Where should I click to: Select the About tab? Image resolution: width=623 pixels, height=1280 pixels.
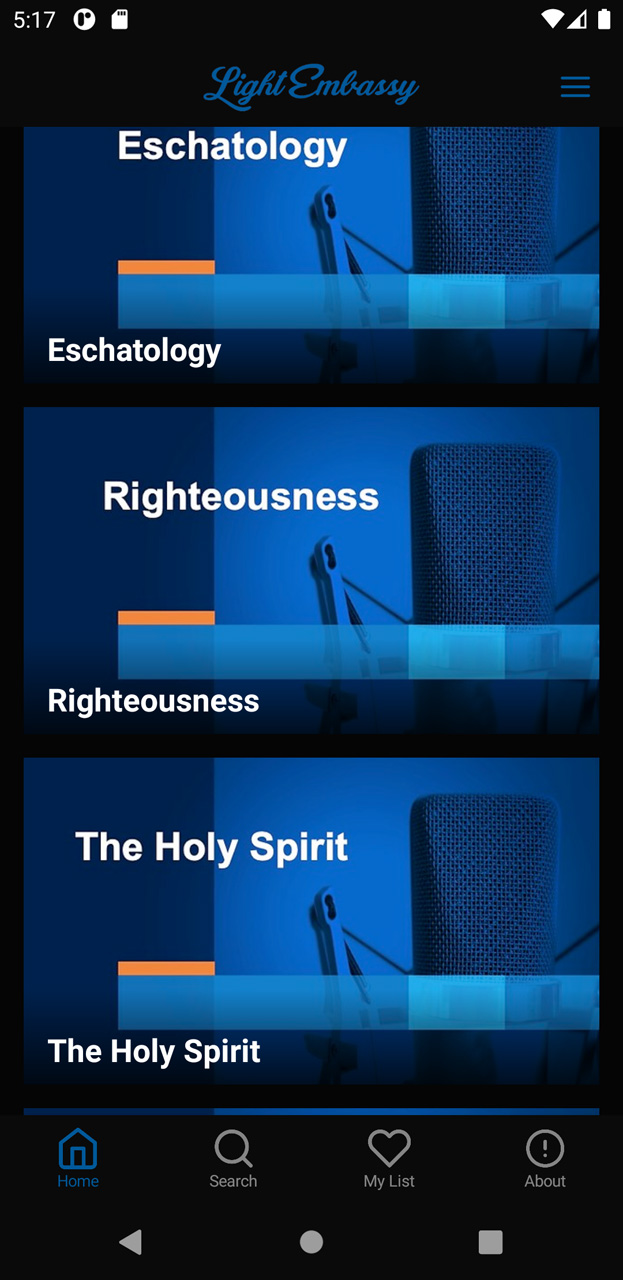tap(545, 1160)
